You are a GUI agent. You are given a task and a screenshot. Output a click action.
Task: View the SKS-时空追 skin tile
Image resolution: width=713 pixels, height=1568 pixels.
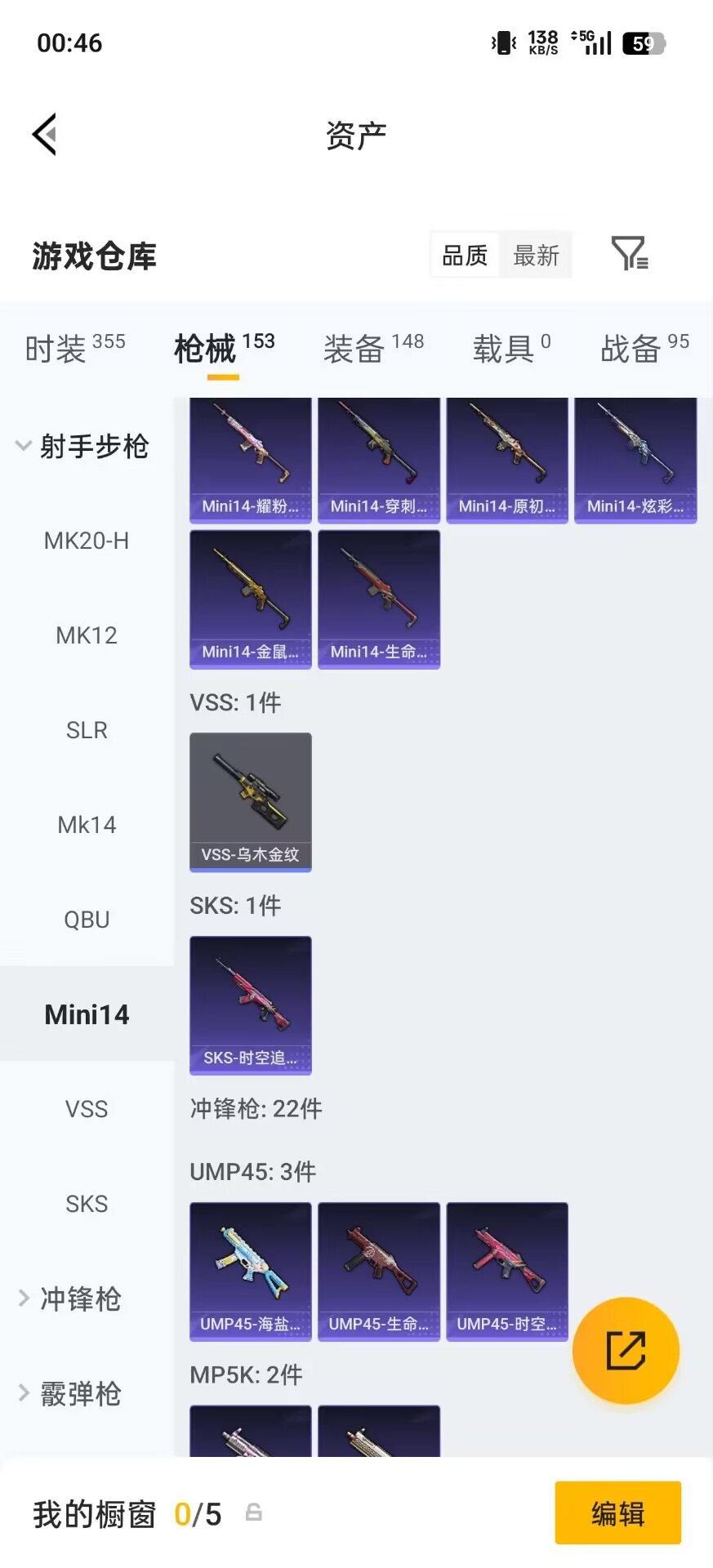[251, 1004]
